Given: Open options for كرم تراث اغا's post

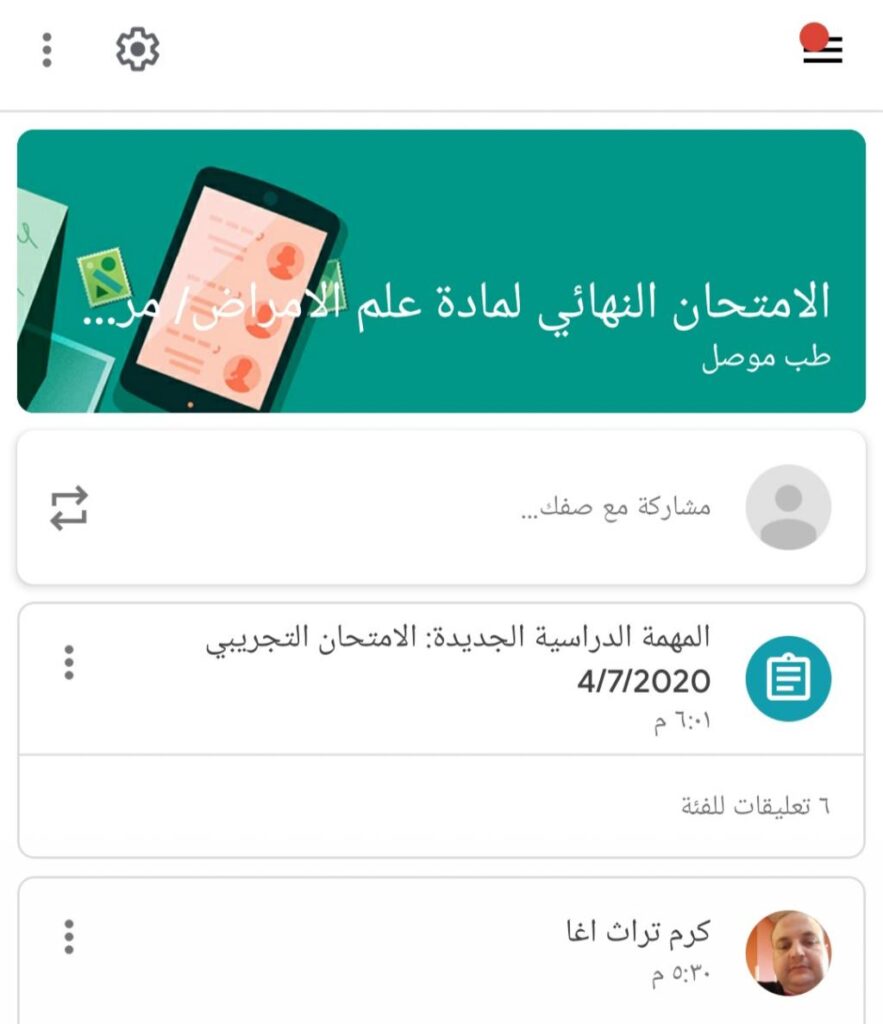Looking at the screenshot, I should [x=68, y=936].
